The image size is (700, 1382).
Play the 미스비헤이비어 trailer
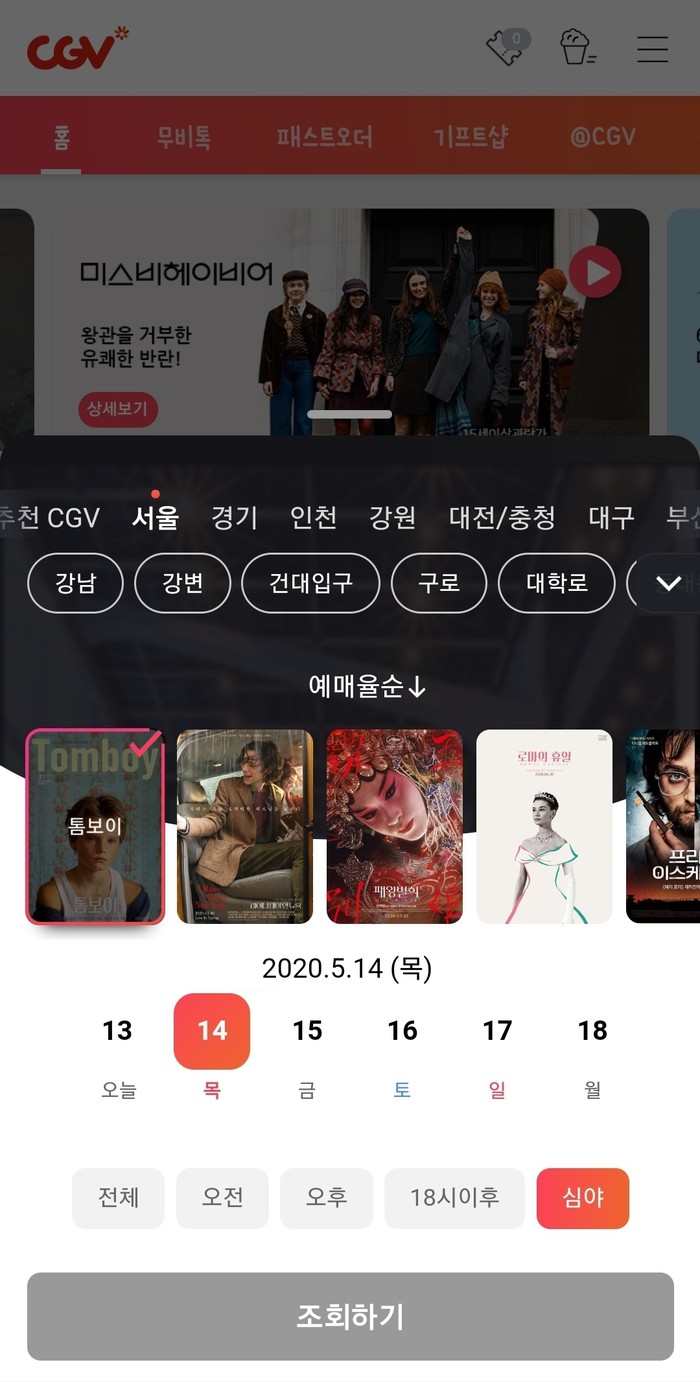click(x=595, y=272)
